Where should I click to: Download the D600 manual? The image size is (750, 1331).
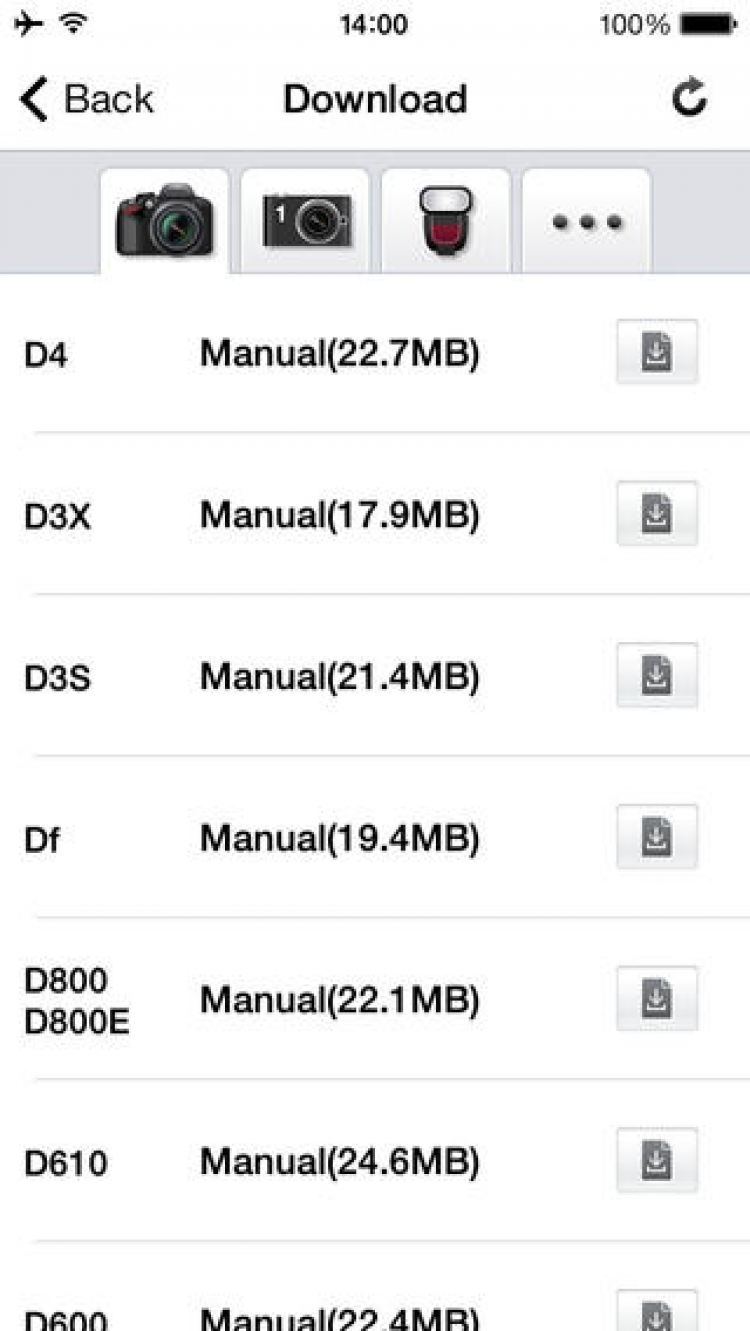point(656,1312)
